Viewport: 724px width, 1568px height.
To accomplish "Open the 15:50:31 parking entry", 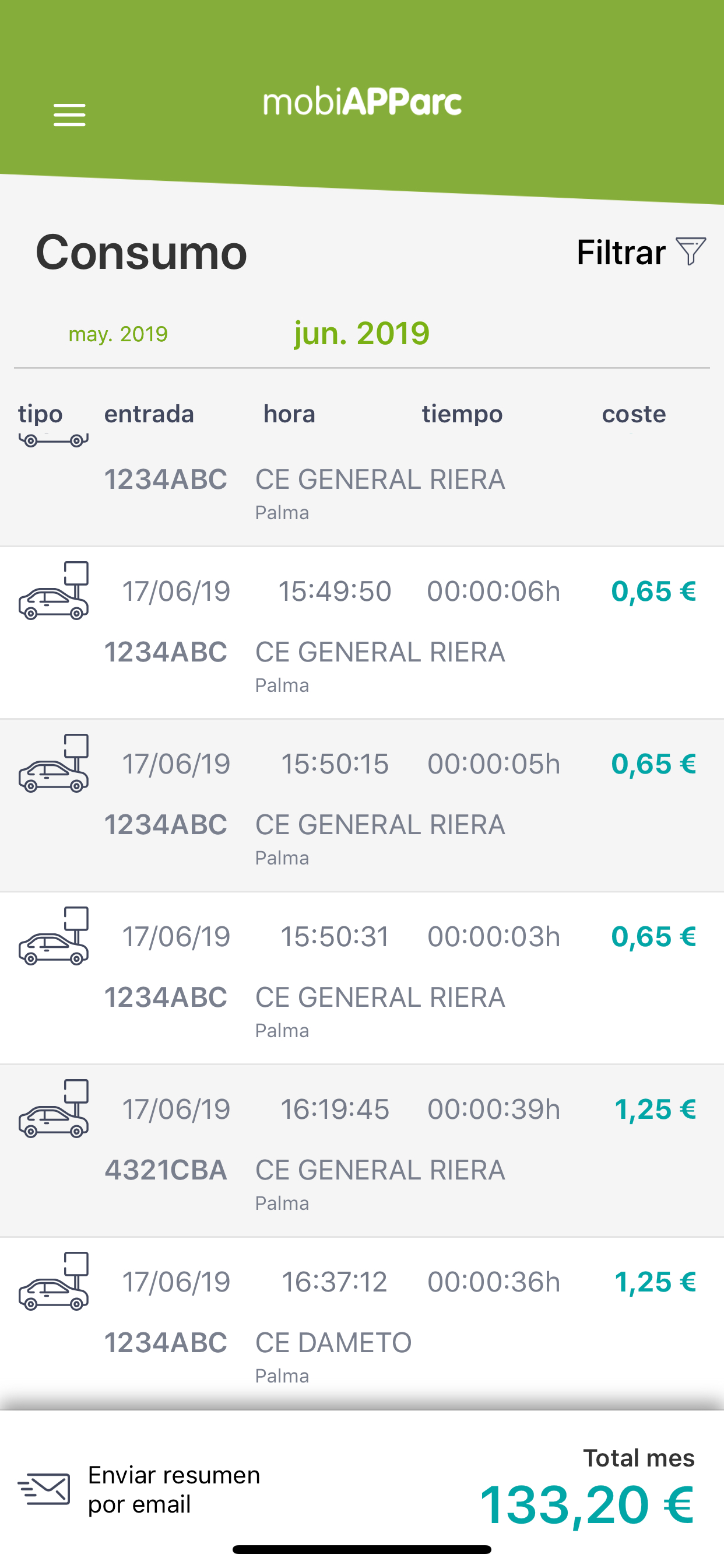I will click(x=362, y=979).
